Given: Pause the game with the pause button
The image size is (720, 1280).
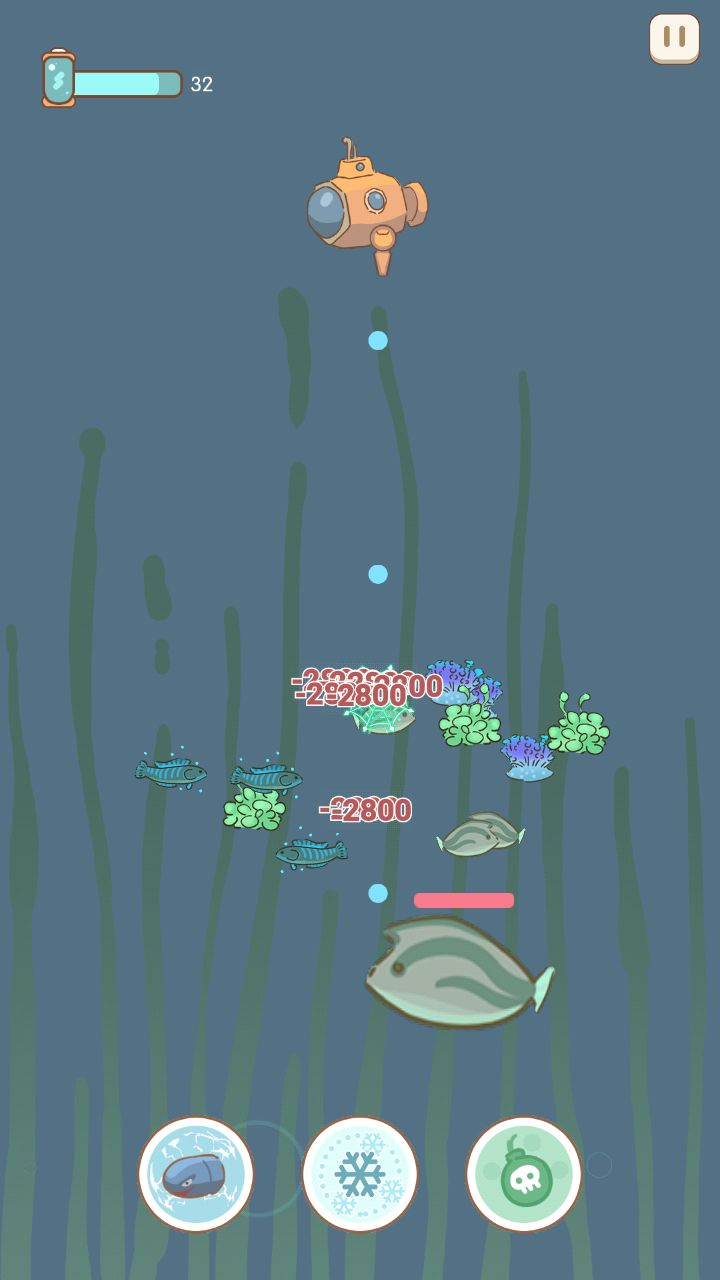Looking at the screenshot, I should tap(673, 38).
